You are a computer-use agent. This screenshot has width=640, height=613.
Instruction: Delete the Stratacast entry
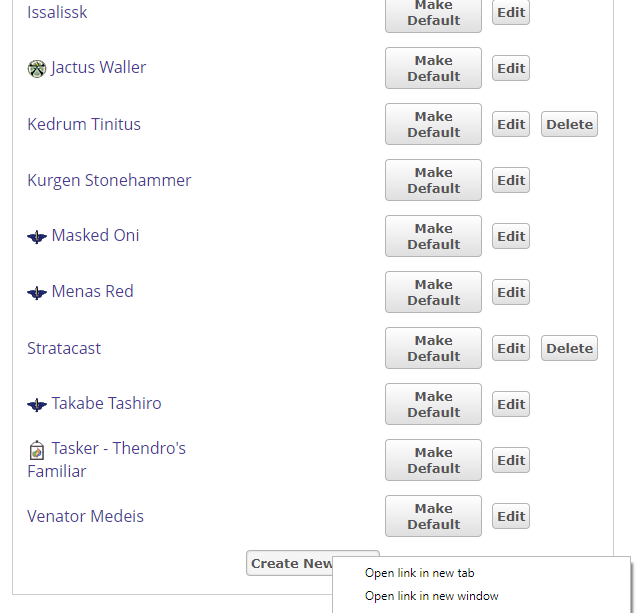coord(569,349)
